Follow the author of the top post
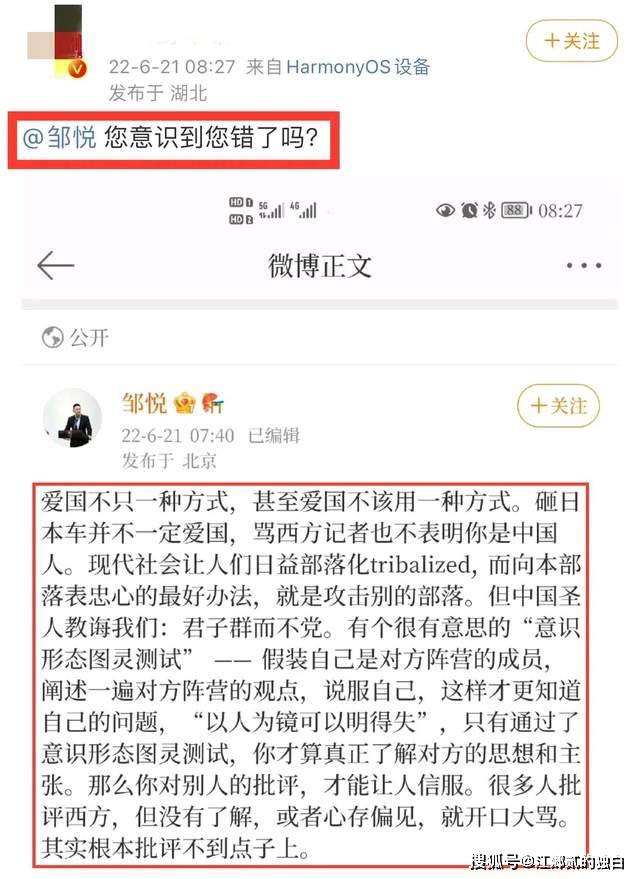Viewport: 640px width, 879px height. (571, 41)
